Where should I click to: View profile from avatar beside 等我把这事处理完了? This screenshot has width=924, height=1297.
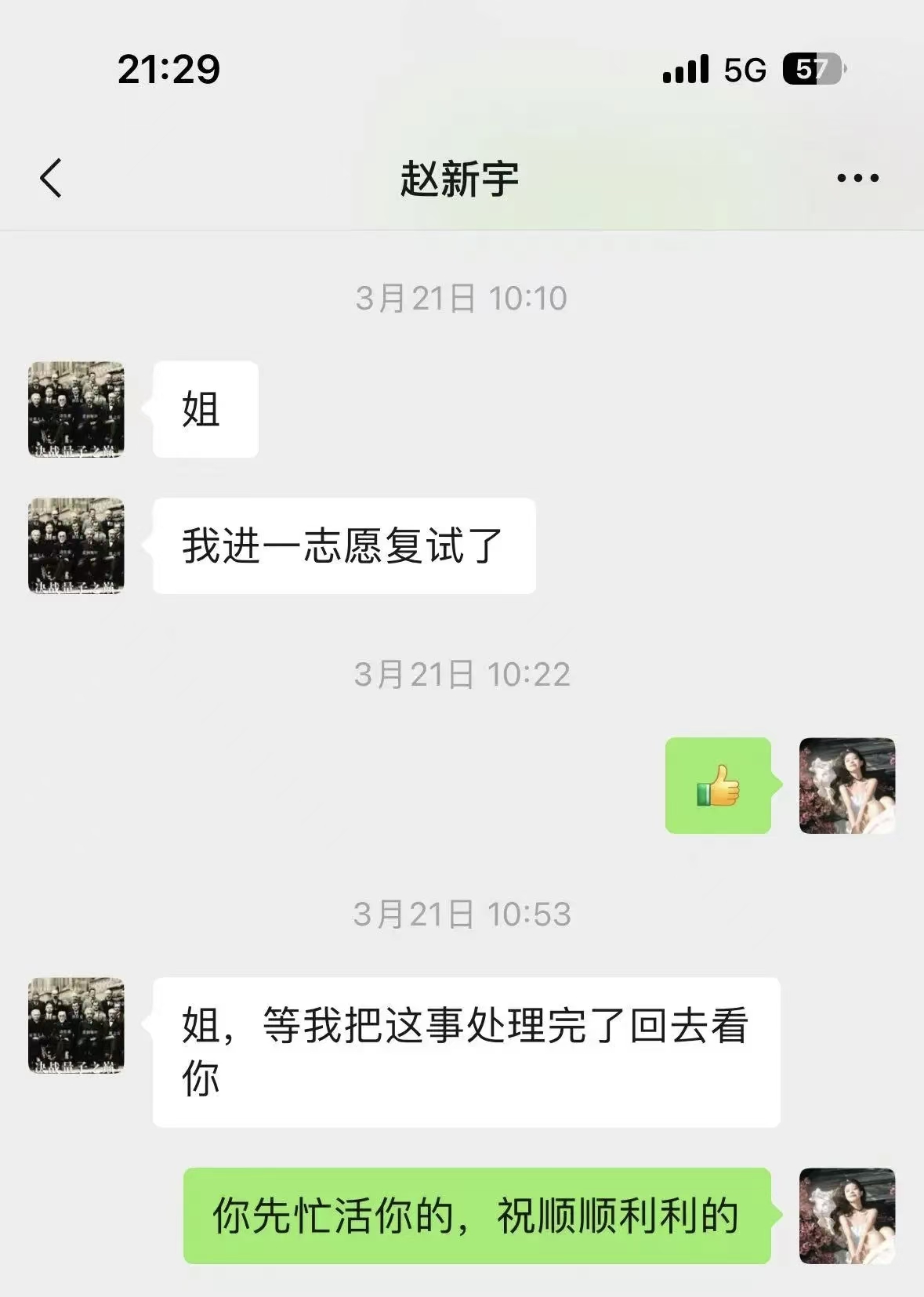(76, 1025)
